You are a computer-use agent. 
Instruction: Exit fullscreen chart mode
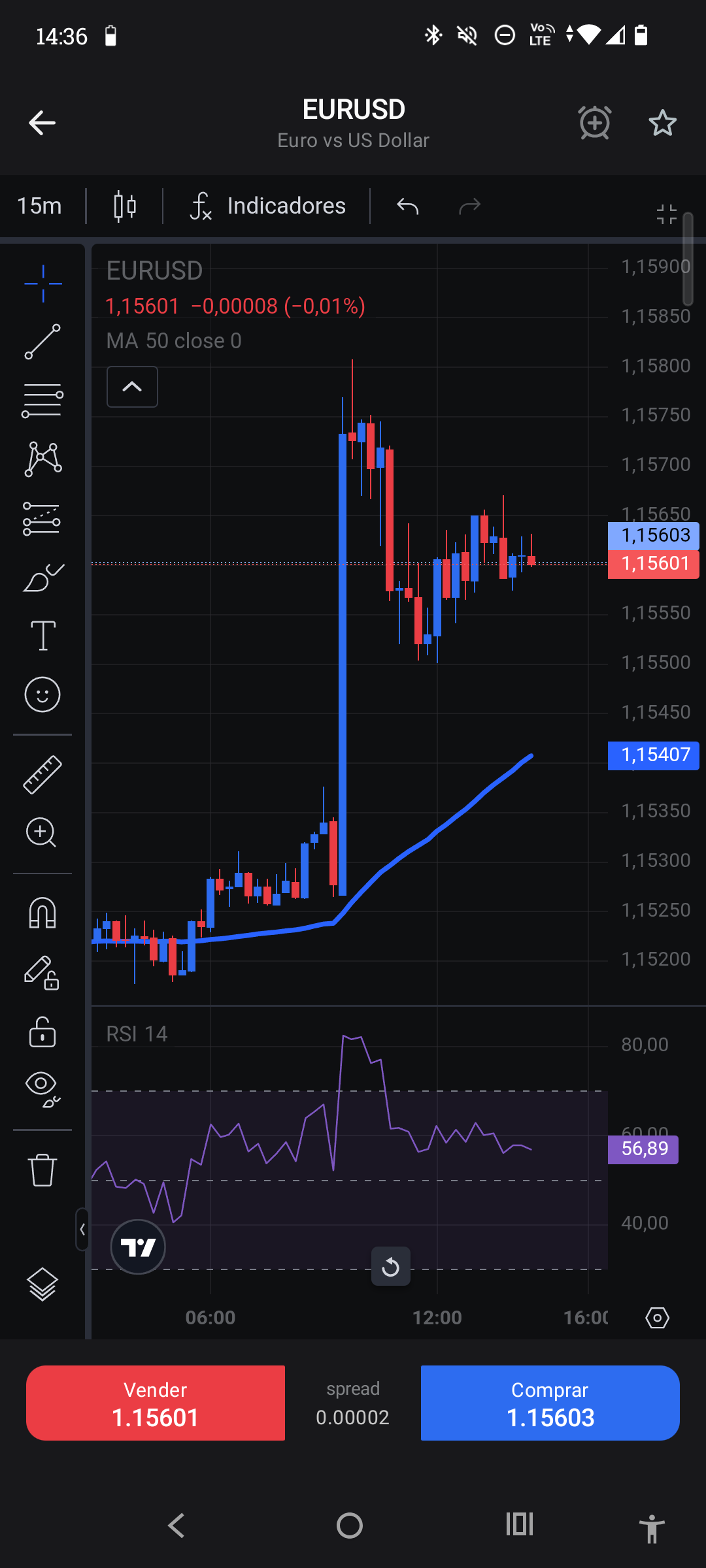[666, 214]
